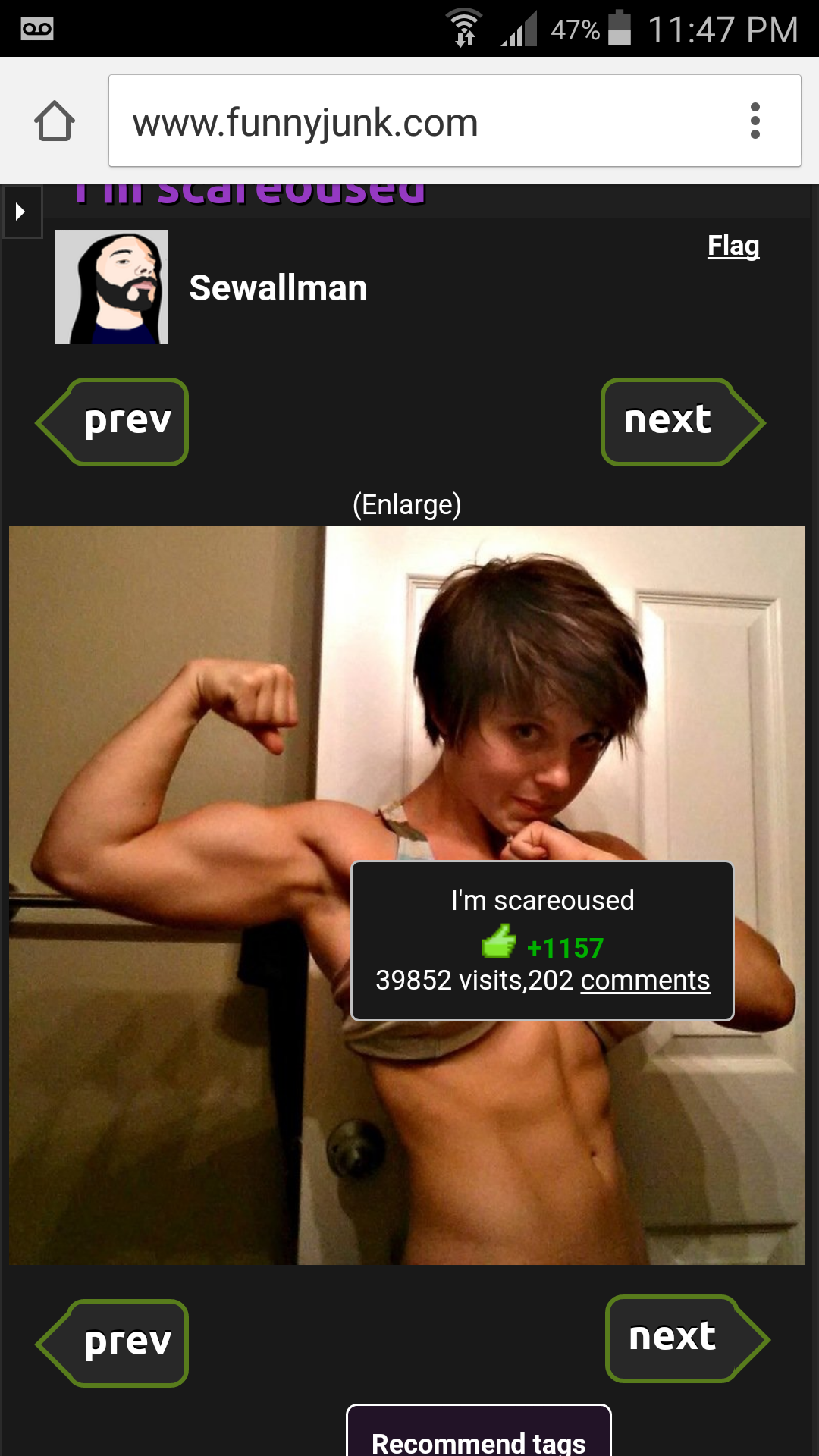Tap Enlarge to view the full image
Viewport: 819px width, 1456px height.
pyautogui.click(x=407, y=504)
